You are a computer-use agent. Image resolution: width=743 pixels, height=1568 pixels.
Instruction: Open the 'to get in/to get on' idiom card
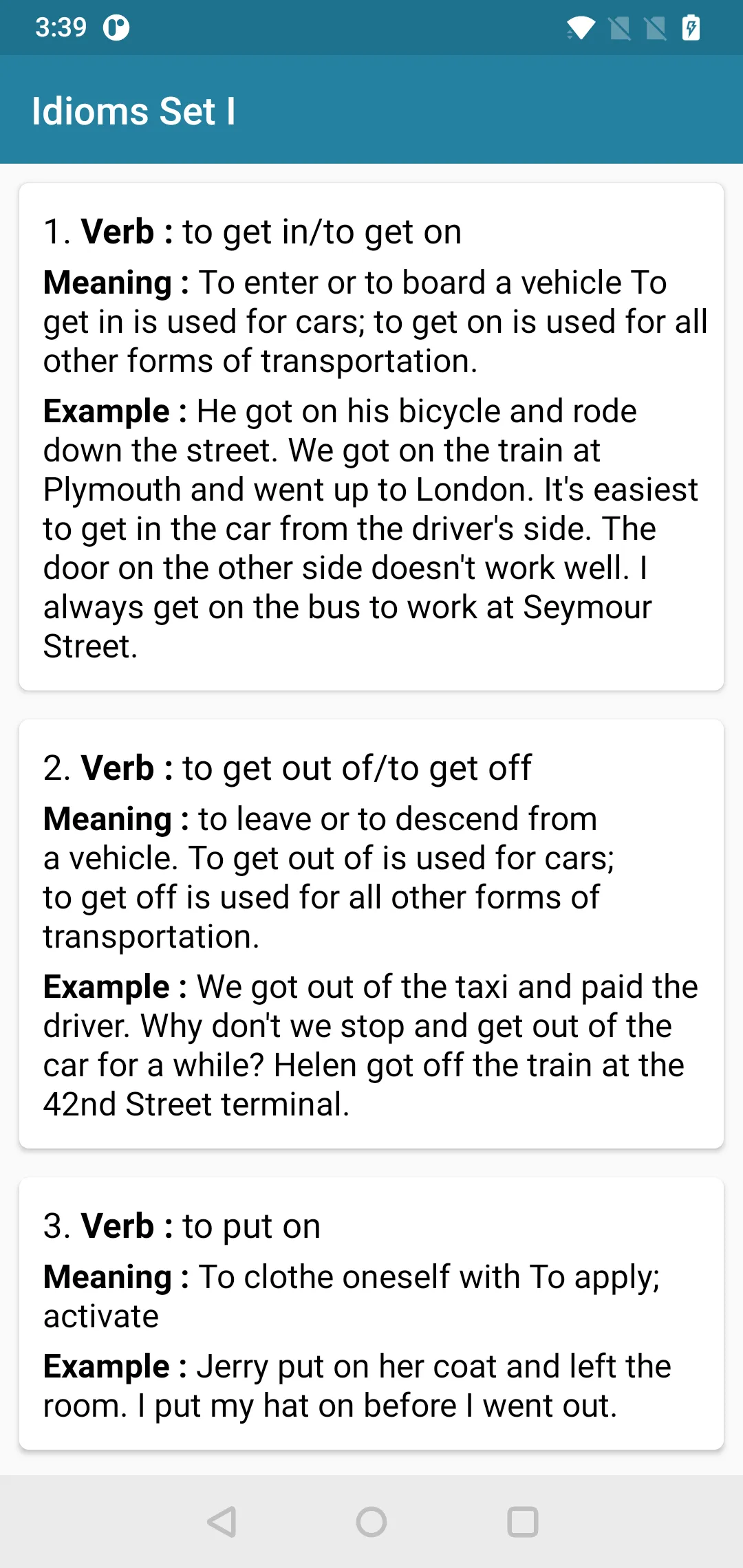point(371,437)
